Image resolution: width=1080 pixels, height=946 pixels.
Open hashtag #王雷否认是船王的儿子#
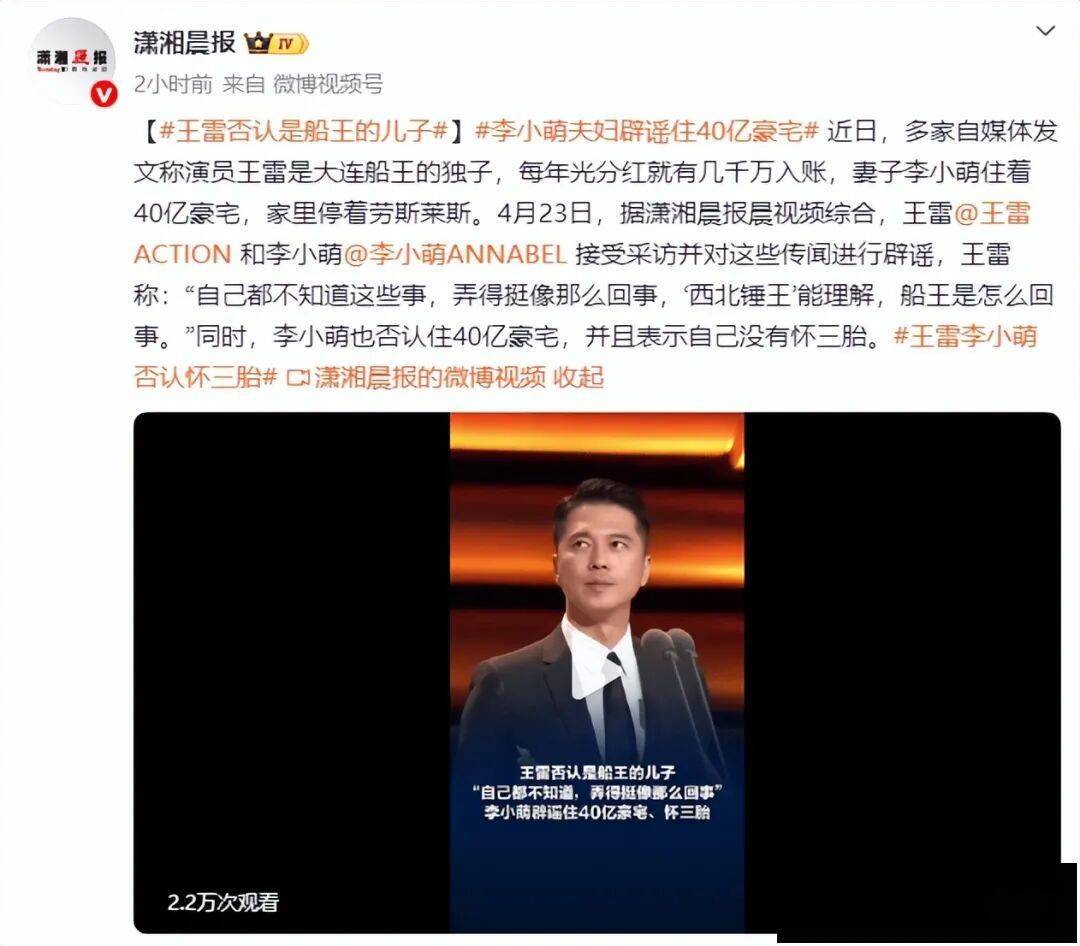pos(302,131)
